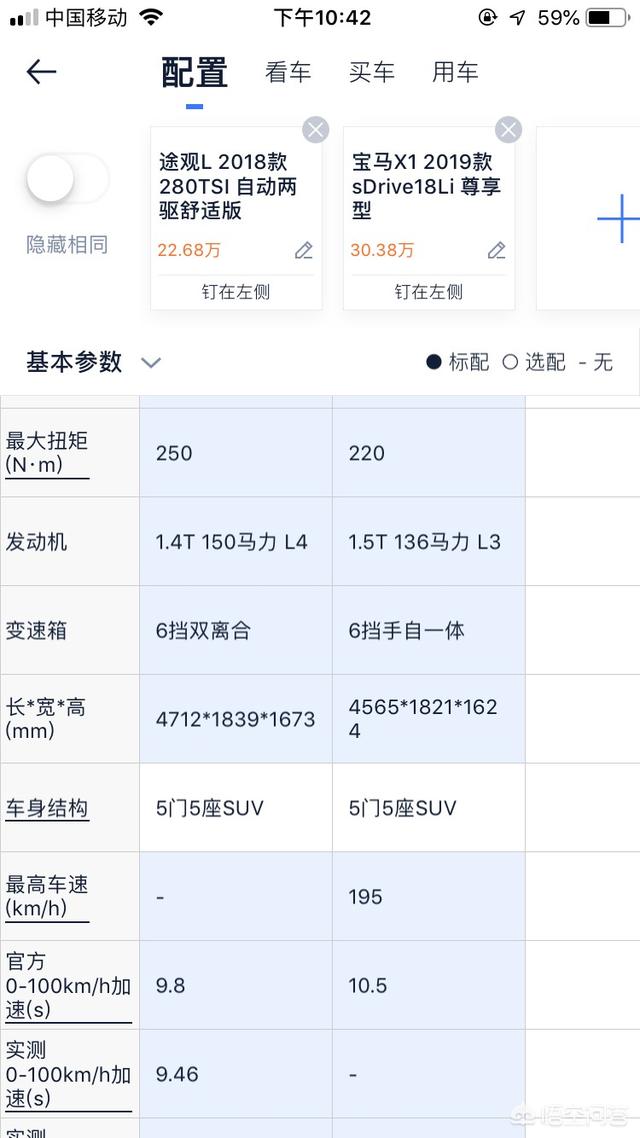
Task: Select the 配置 tab
Action: [195, 72]
